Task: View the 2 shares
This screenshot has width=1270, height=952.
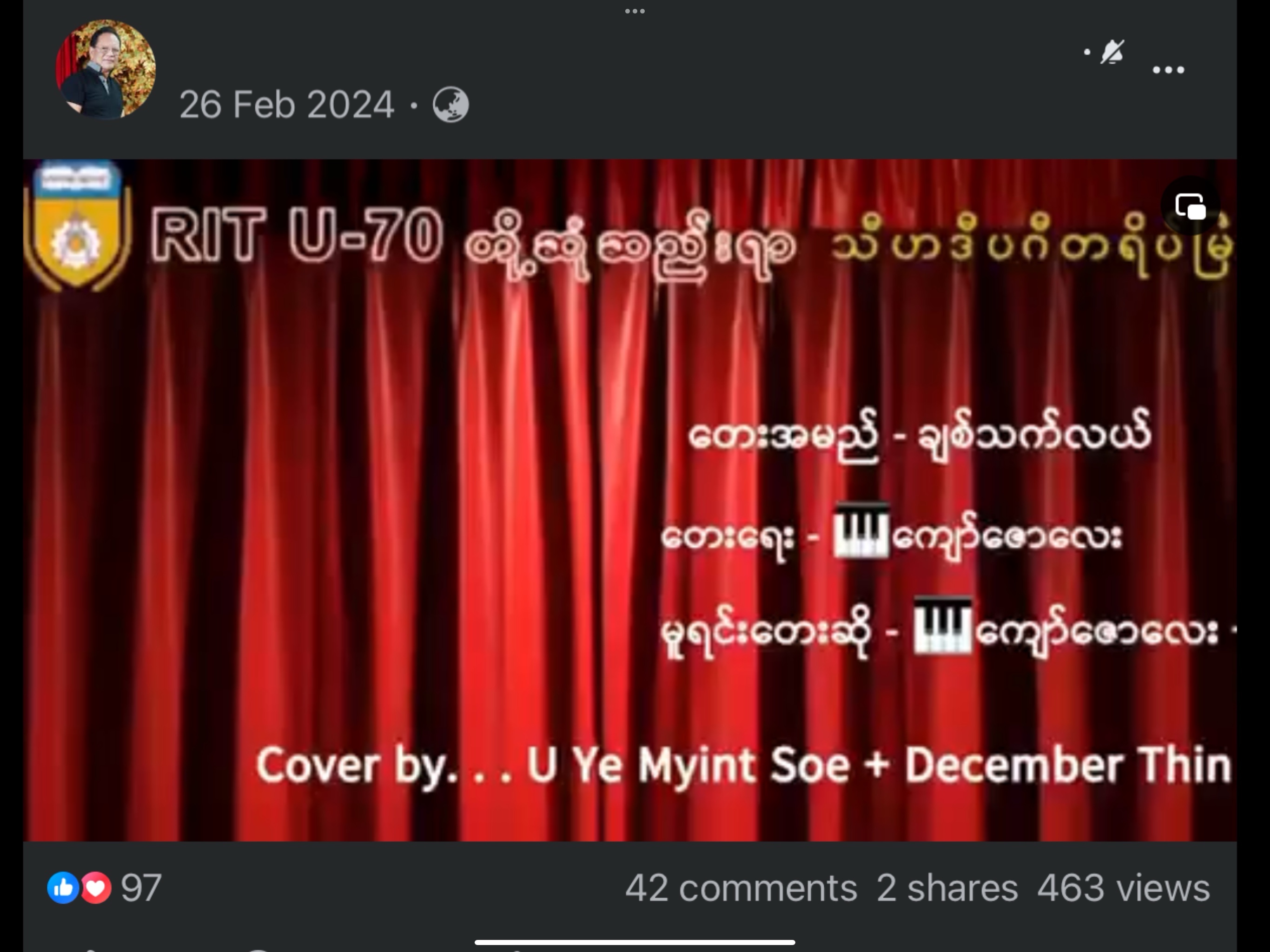Action: click(x=947, y=888)
